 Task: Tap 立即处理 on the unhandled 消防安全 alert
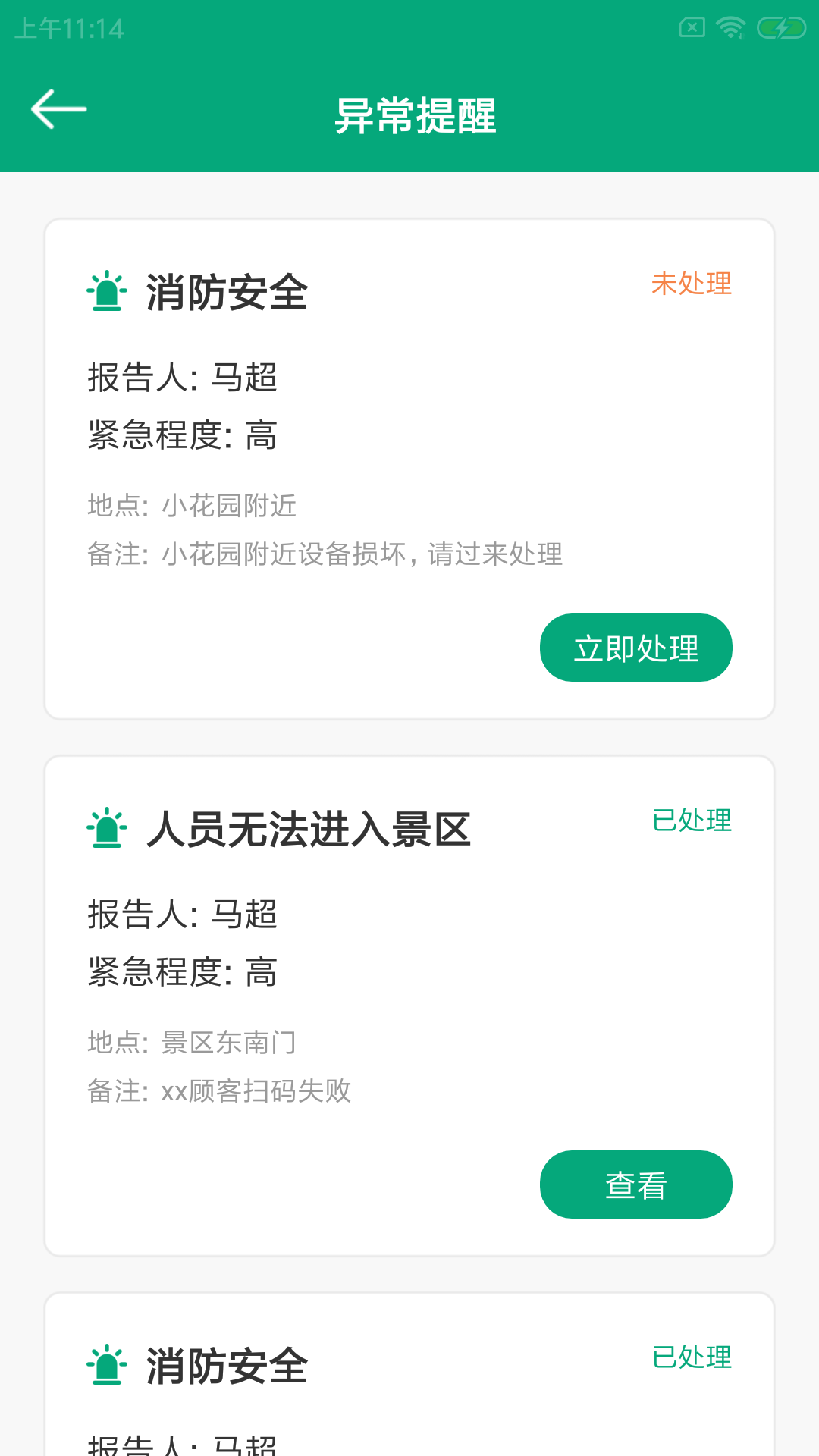click(x=635, y=648)
